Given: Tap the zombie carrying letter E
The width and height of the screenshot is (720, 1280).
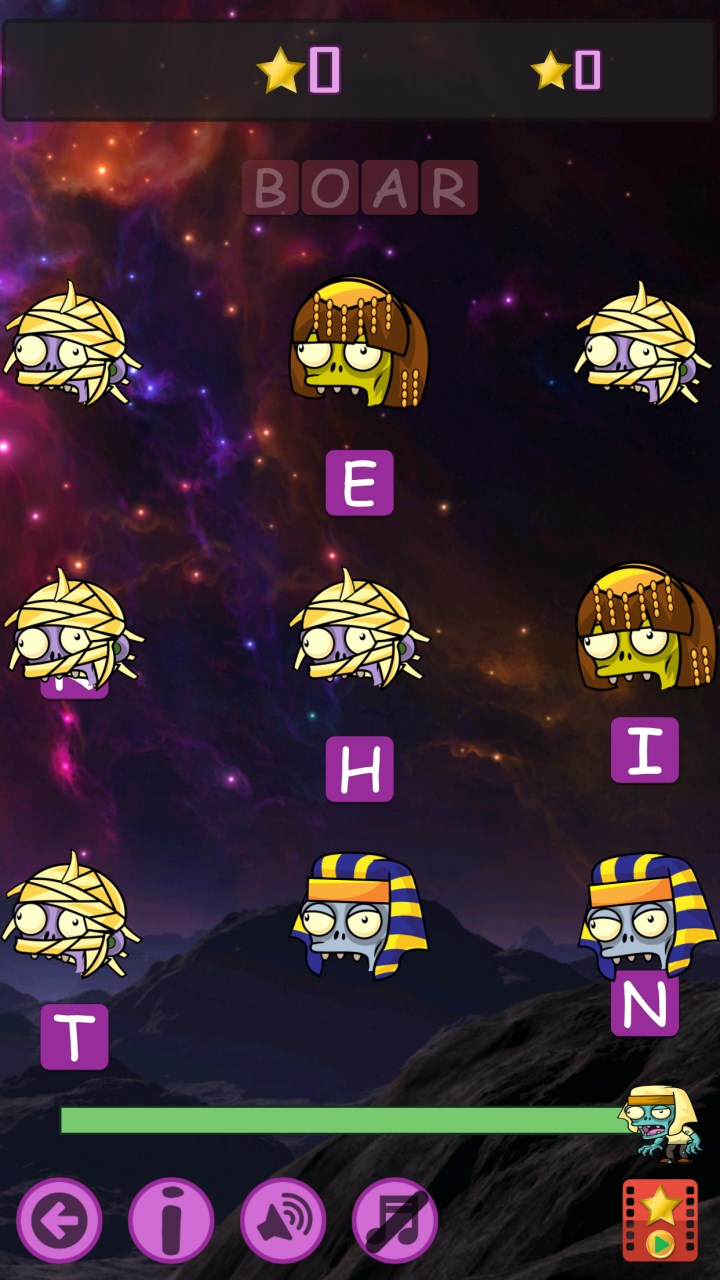Looking at the screenshot, I should point(358,343).
